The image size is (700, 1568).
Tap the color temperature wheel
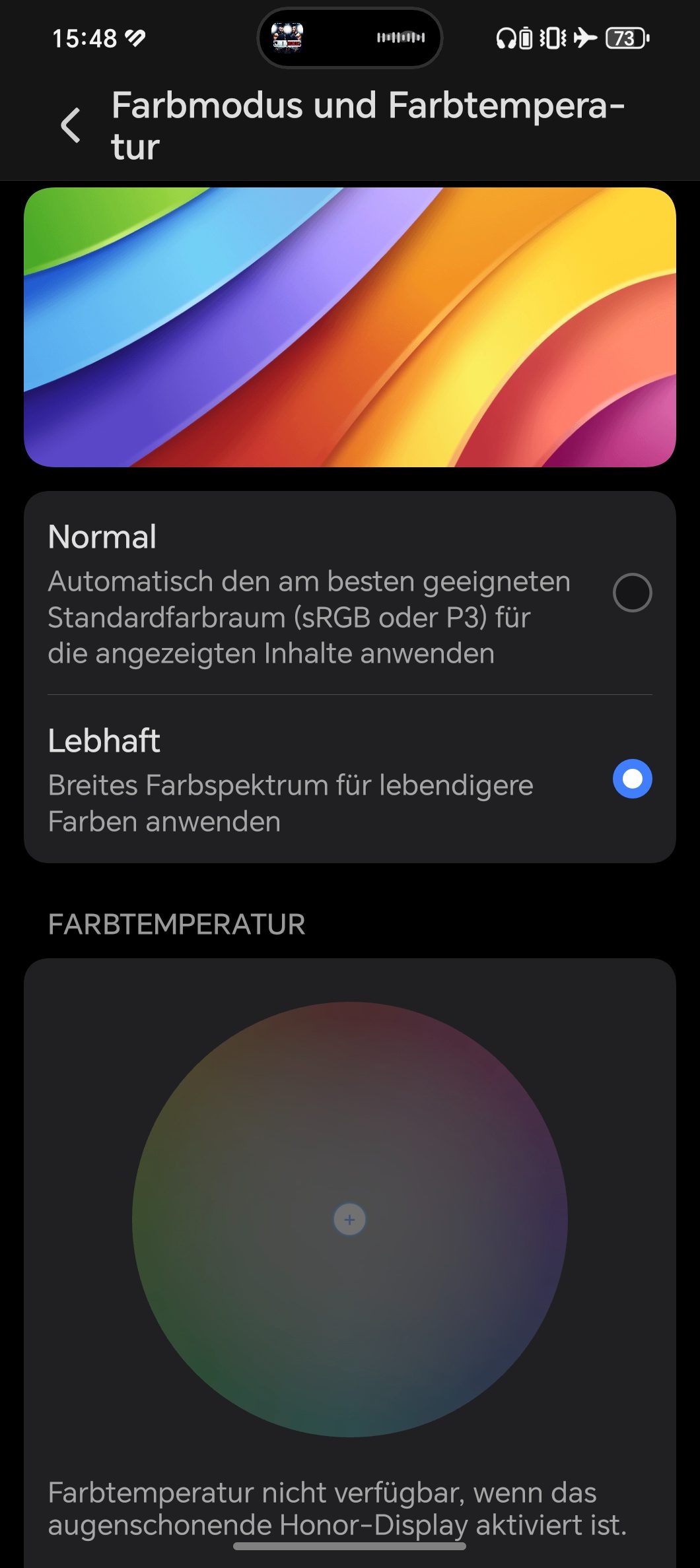coord(349,1219)
